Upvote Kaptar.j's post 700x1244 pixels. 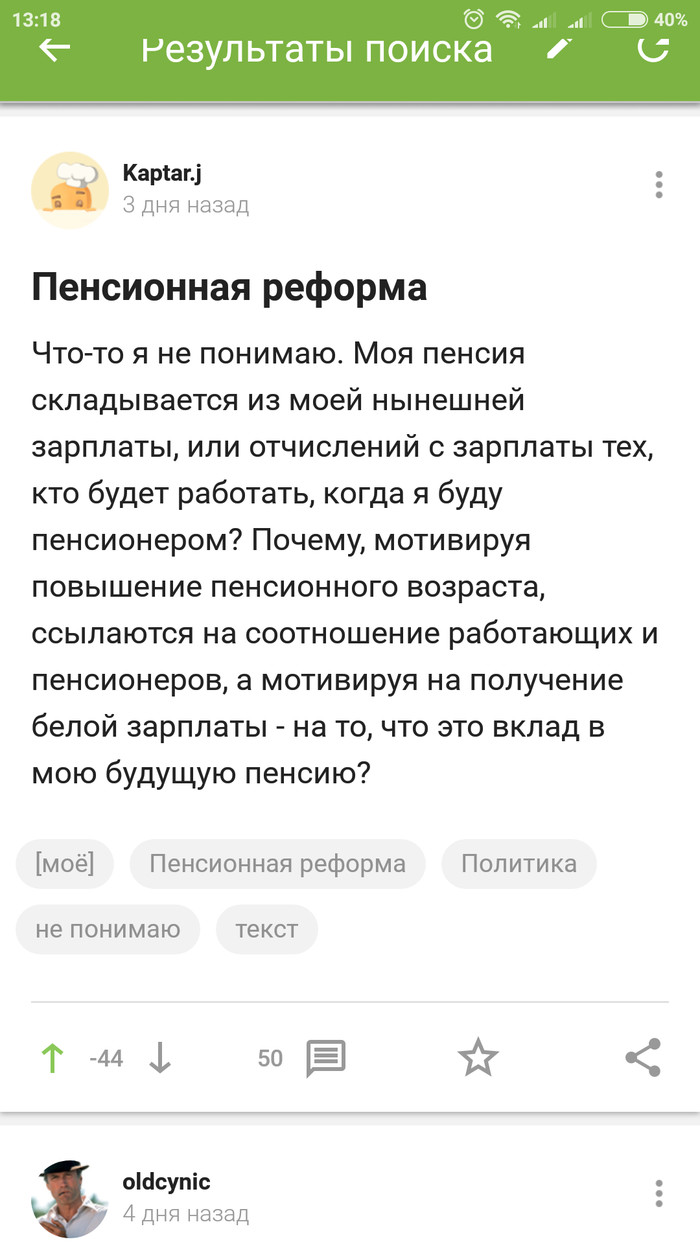point(52,1058)
